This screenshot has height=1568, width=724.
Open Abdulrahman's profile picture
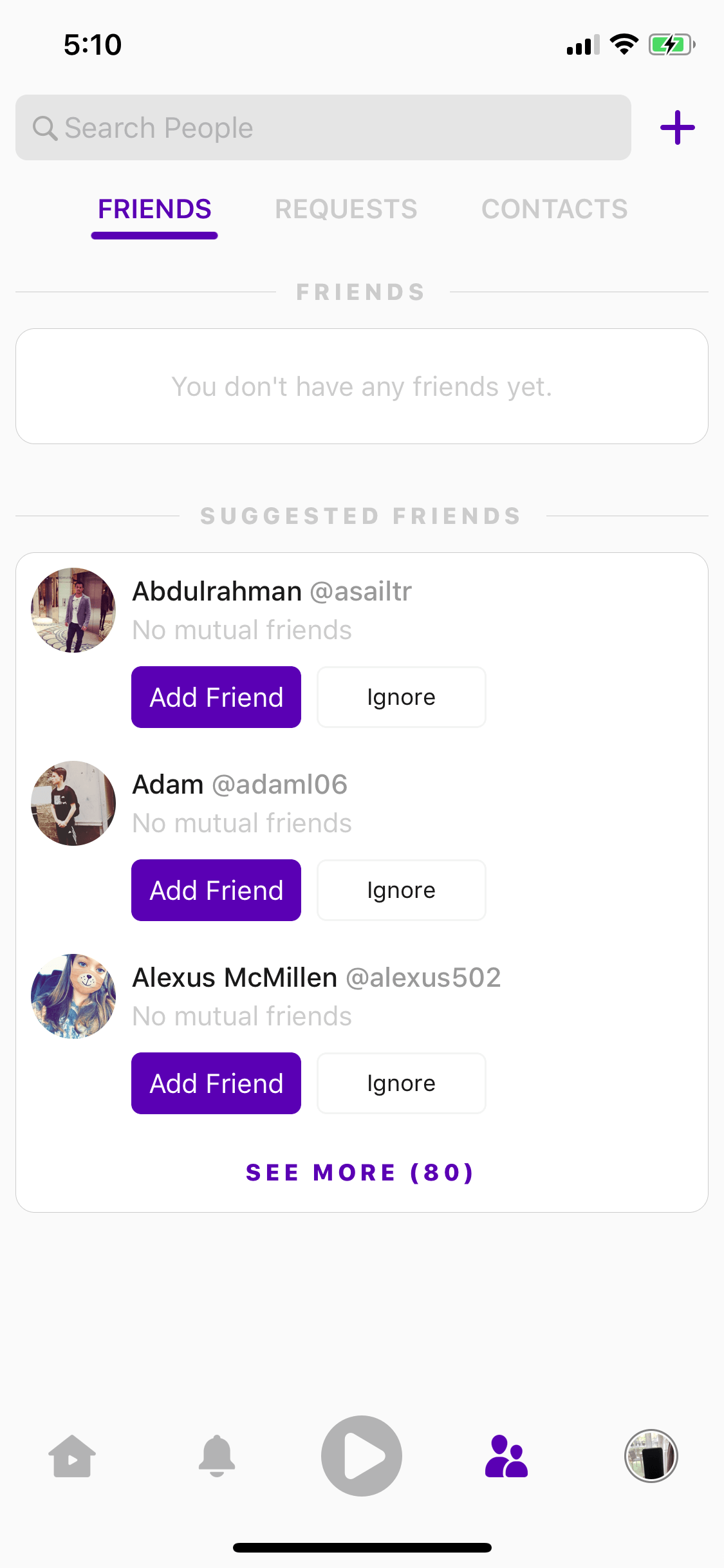coord(73,610)
